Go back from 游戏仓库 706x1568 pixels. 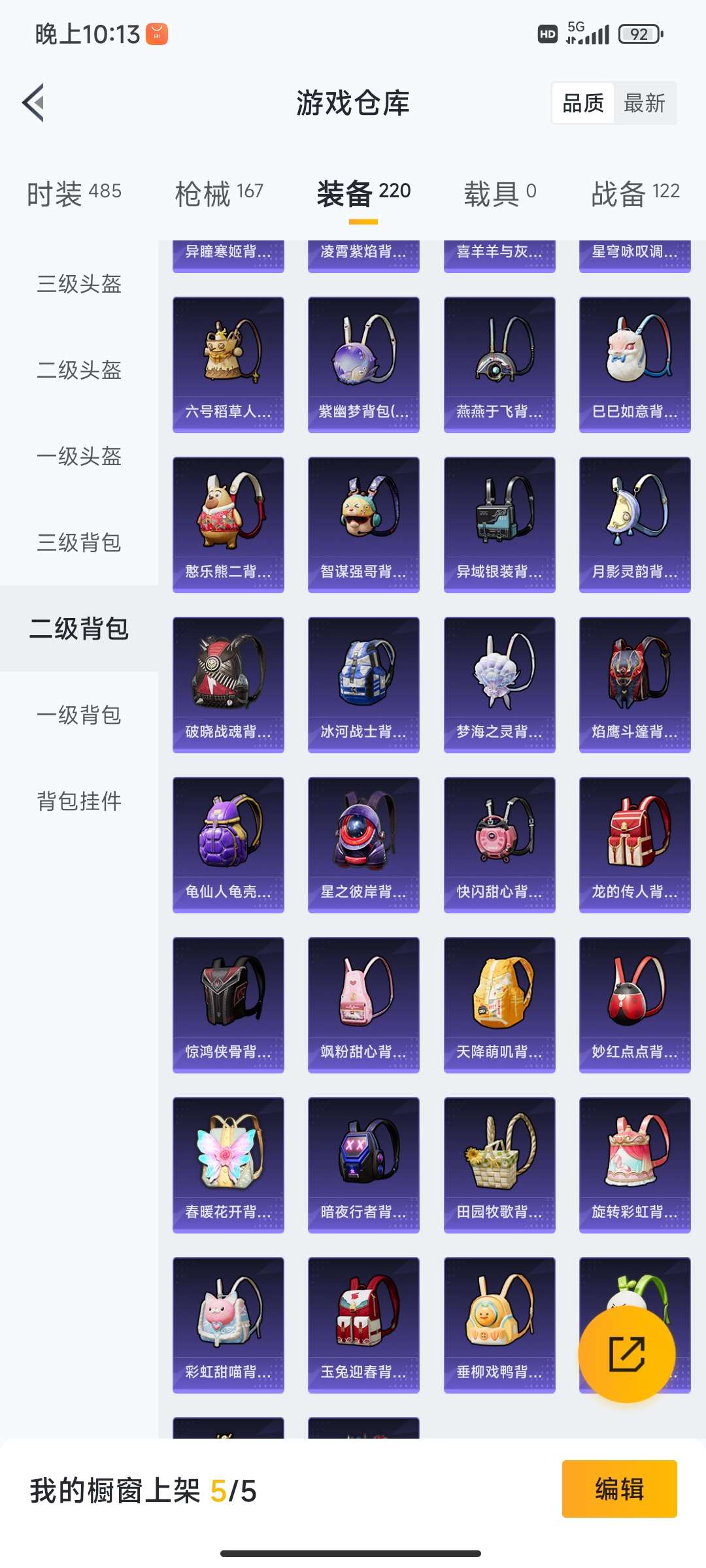pyautogui.click(x=34, y=103)
